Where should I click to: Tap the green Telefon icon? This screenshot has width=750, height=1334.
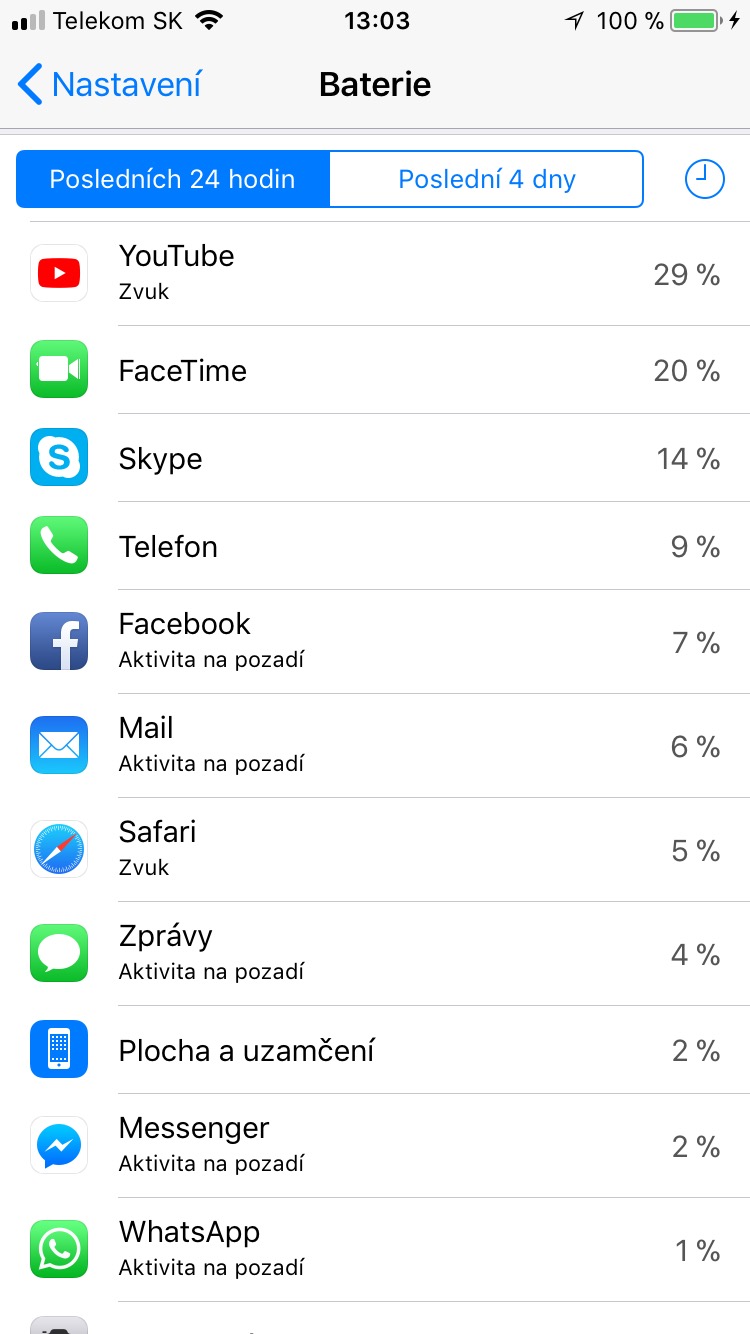[x=58, y=546]
